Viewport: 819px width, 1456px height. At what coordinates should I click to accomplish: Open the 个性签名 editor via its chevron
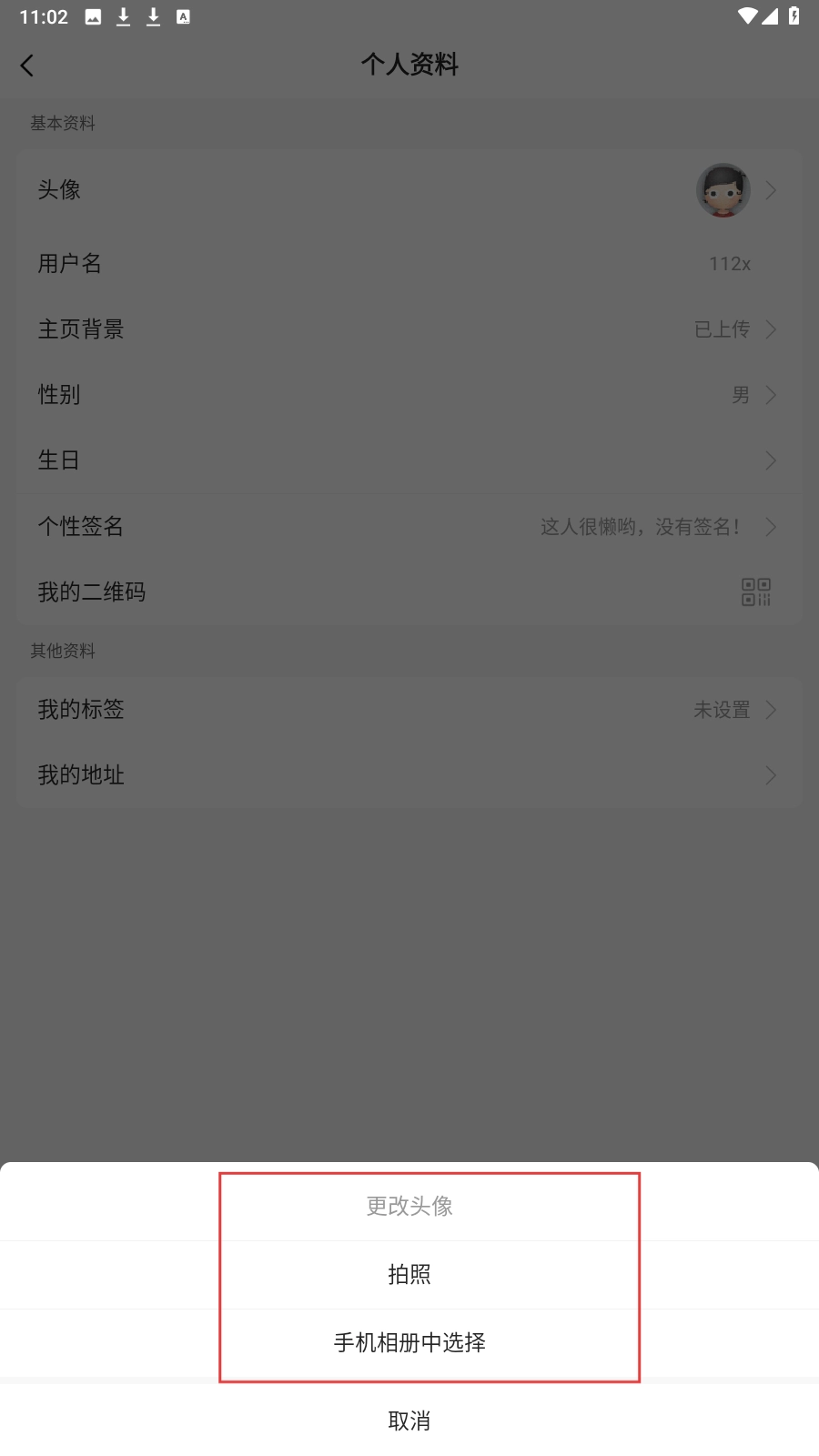(771, 526)
